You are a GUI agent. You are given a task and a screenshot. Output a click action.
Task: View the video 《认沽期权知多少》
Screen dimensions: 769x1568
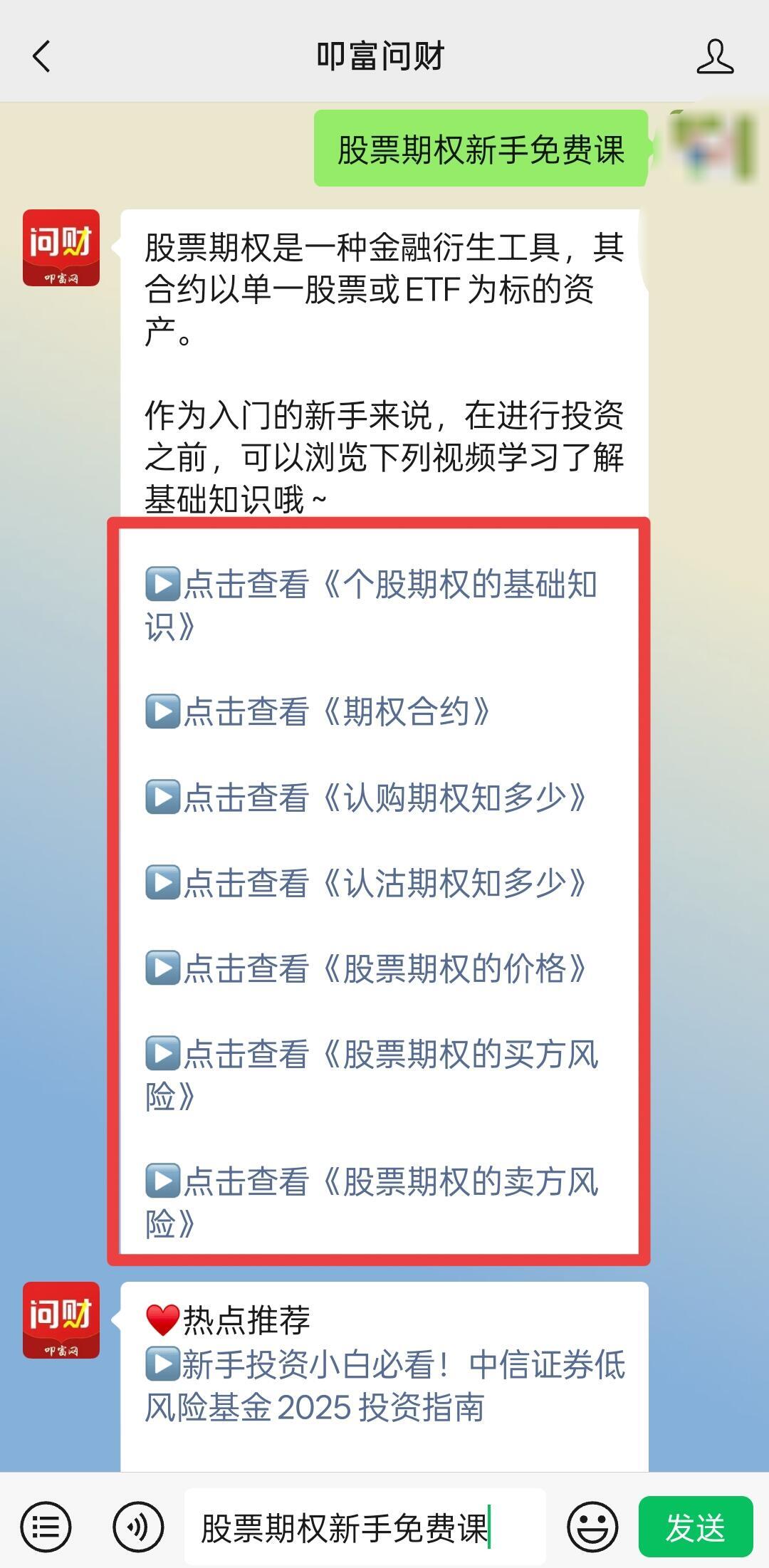click(366, 883)
